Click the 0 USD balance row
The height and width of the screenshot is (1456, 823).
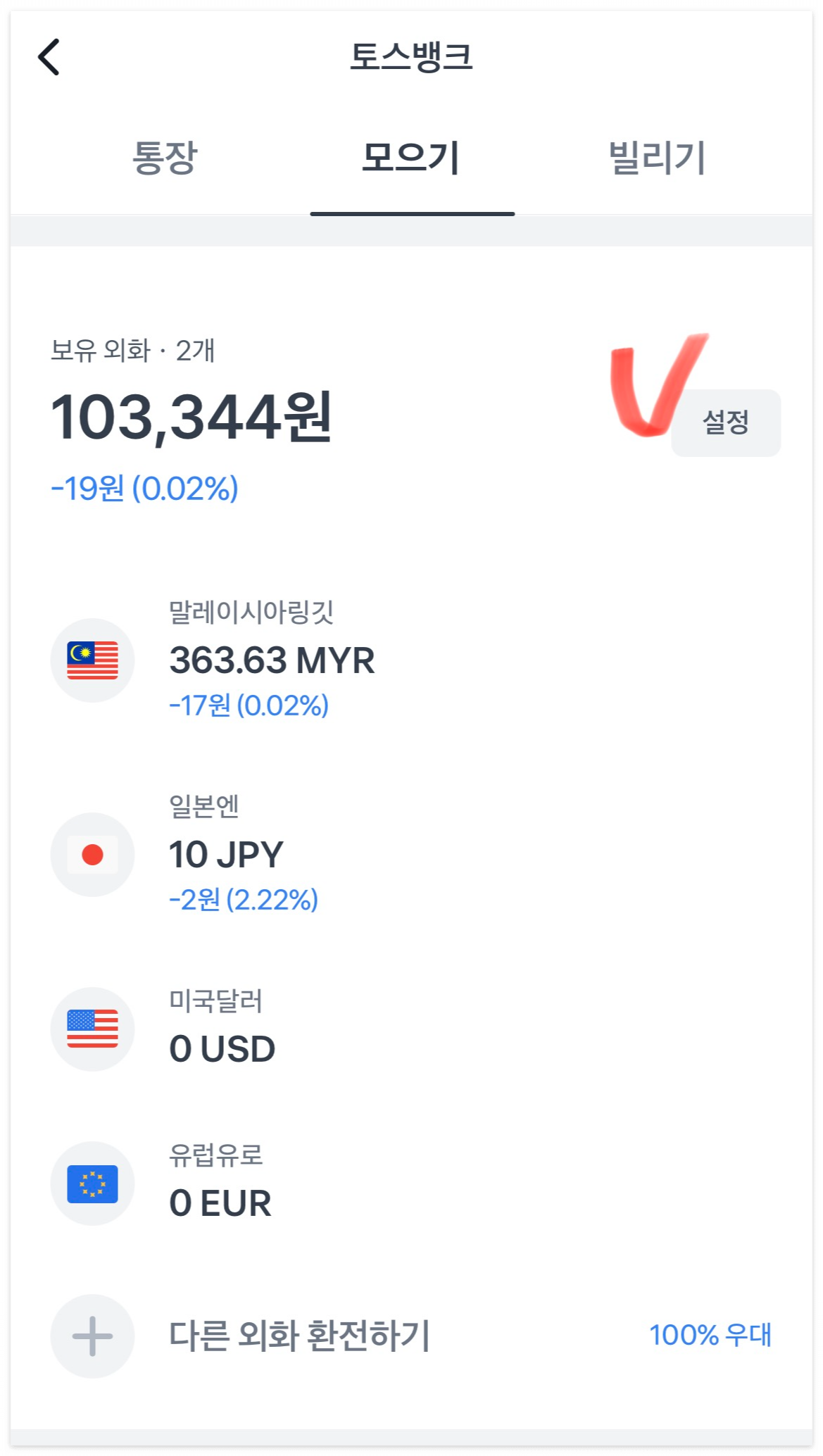(222, 1048)
